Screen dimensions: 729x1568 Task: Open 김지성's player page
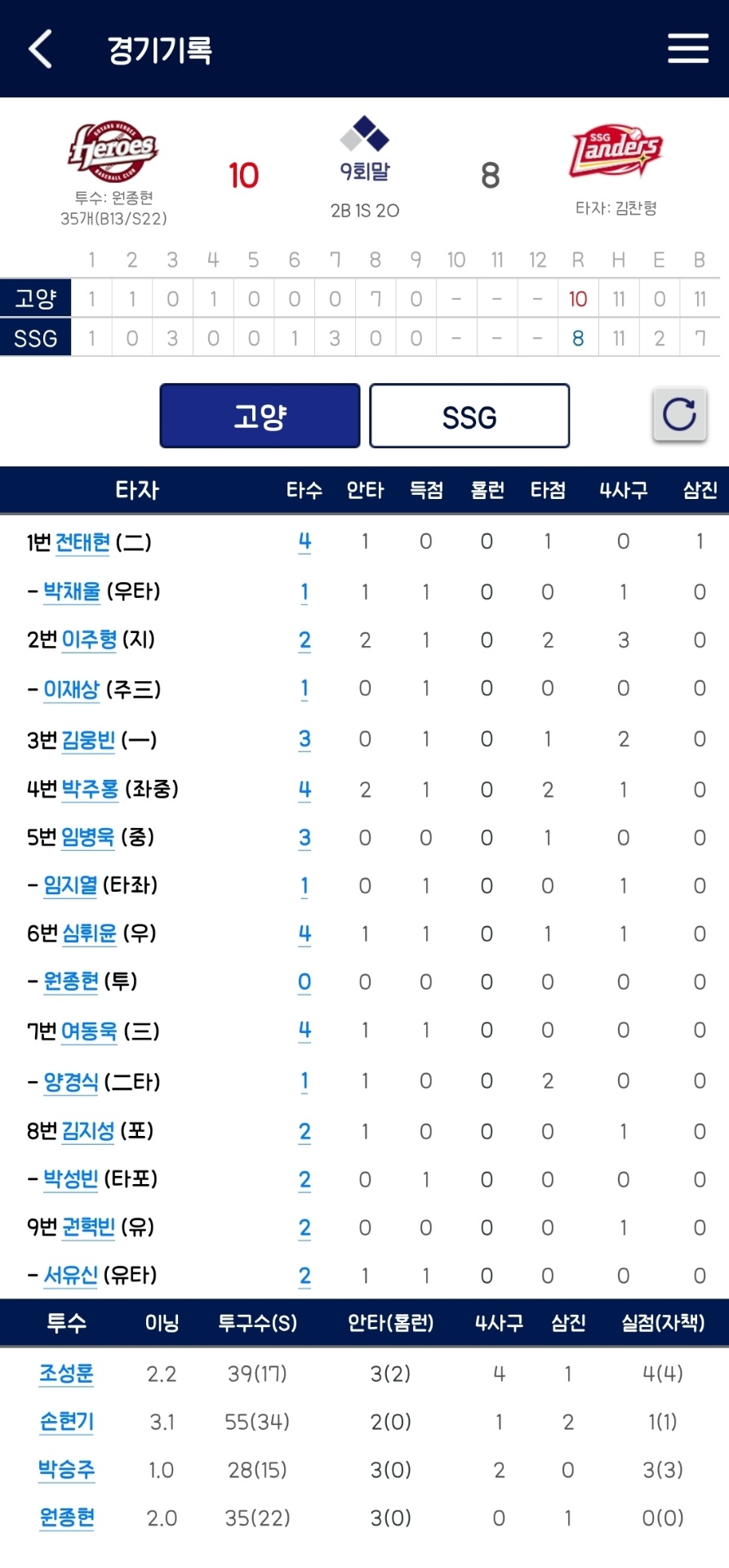click(x=88, y=1131)
